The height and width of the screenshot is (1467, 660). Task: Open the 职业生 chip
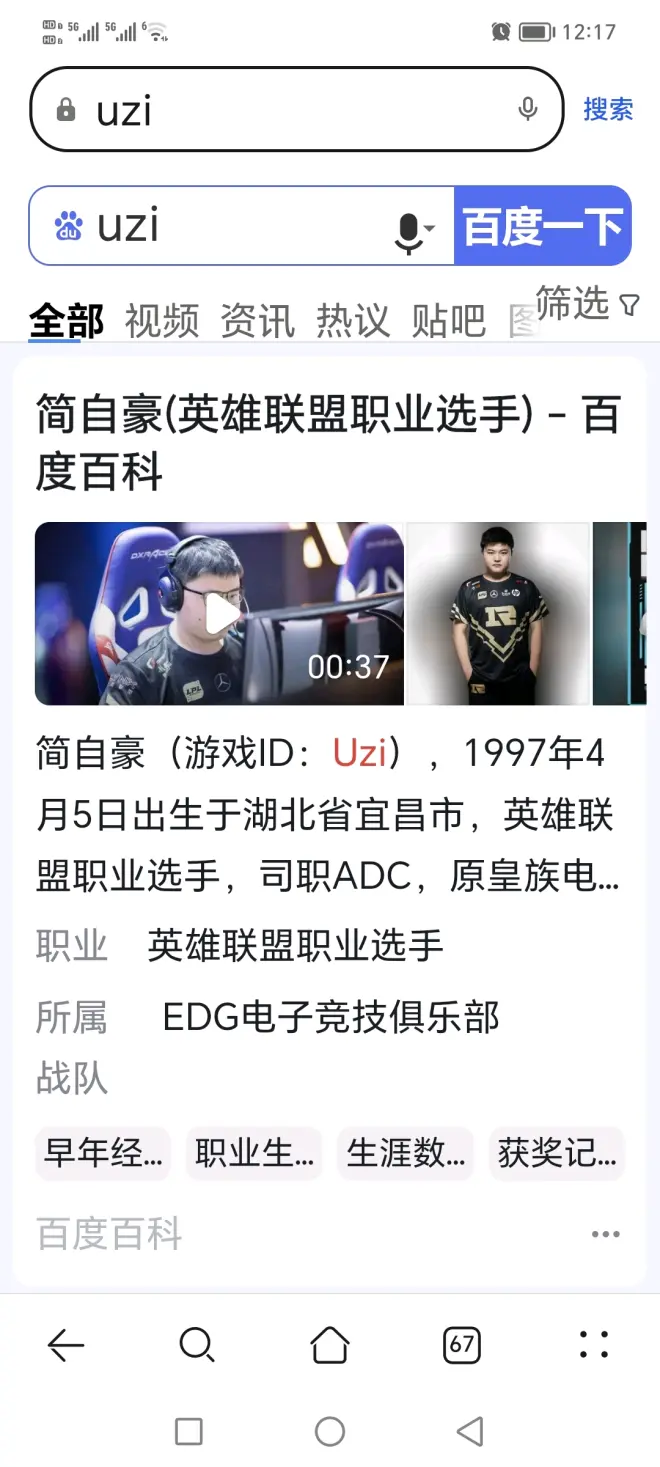tap(254, 1153)
